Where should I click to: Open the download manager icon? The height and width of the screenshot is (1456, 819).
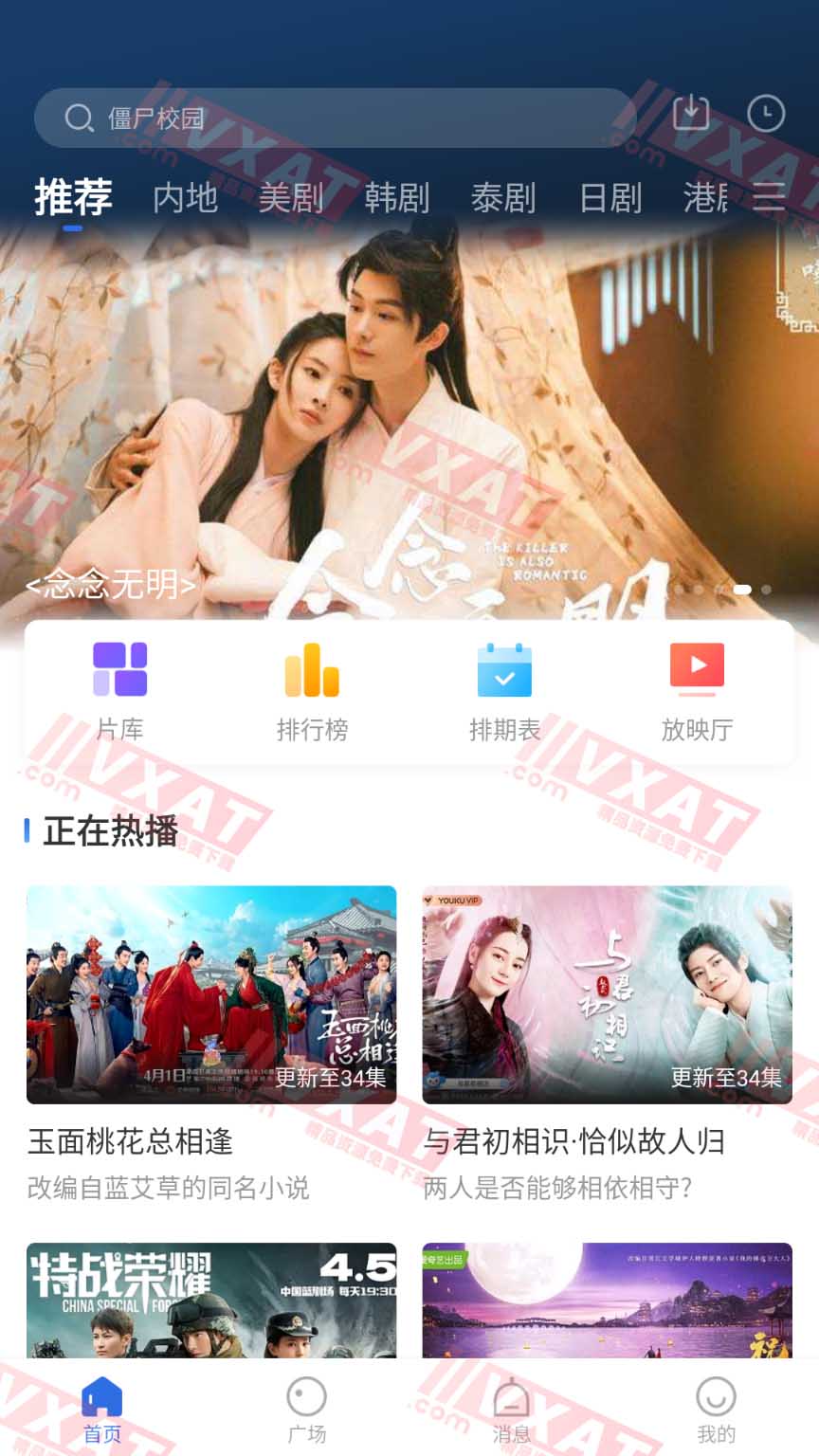click(x=691, y=112)
